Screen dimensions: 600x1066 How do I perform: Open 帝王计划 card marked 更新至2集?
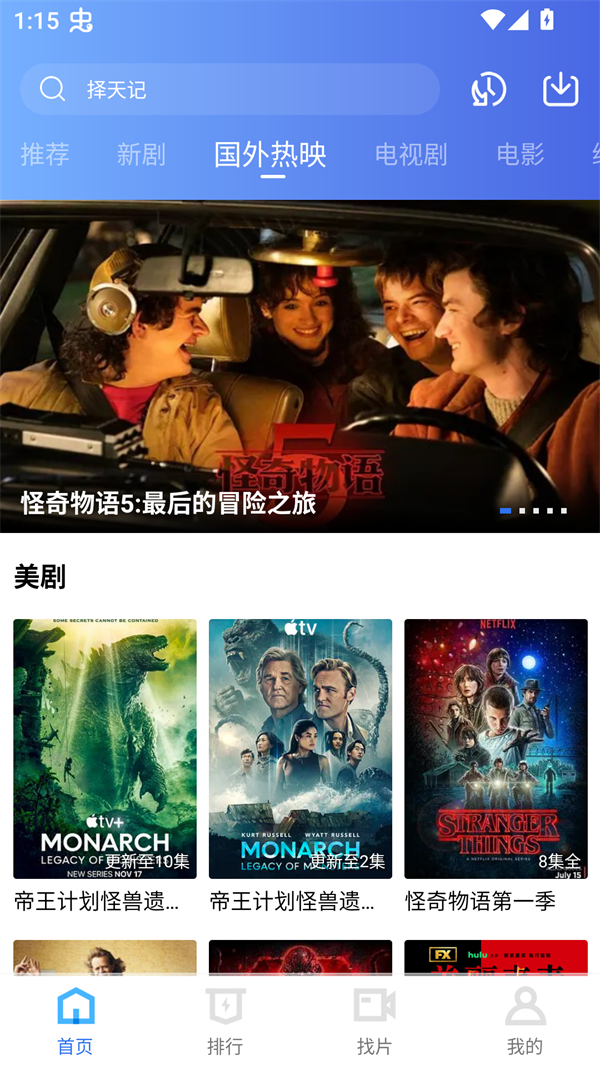click(x=300, y=749)
